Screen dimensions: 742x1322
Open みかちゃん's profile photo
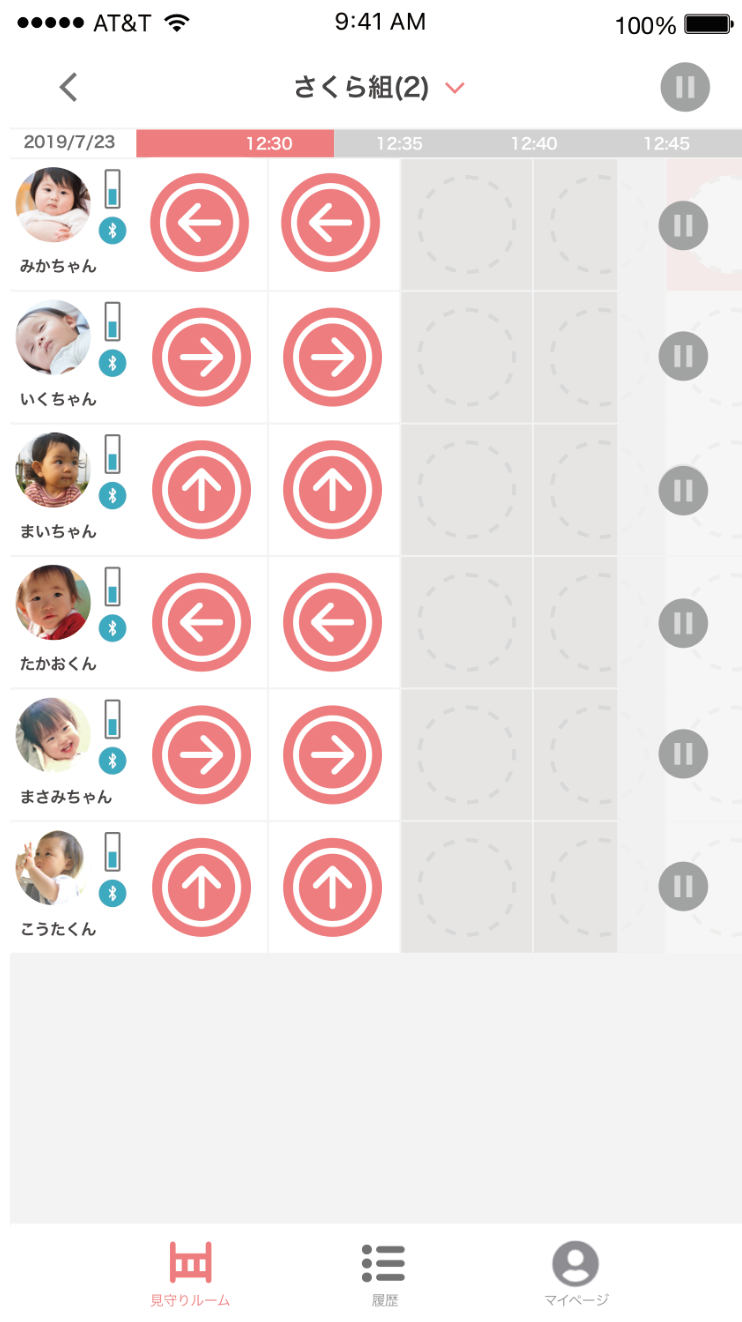click(x=53, y=205)
